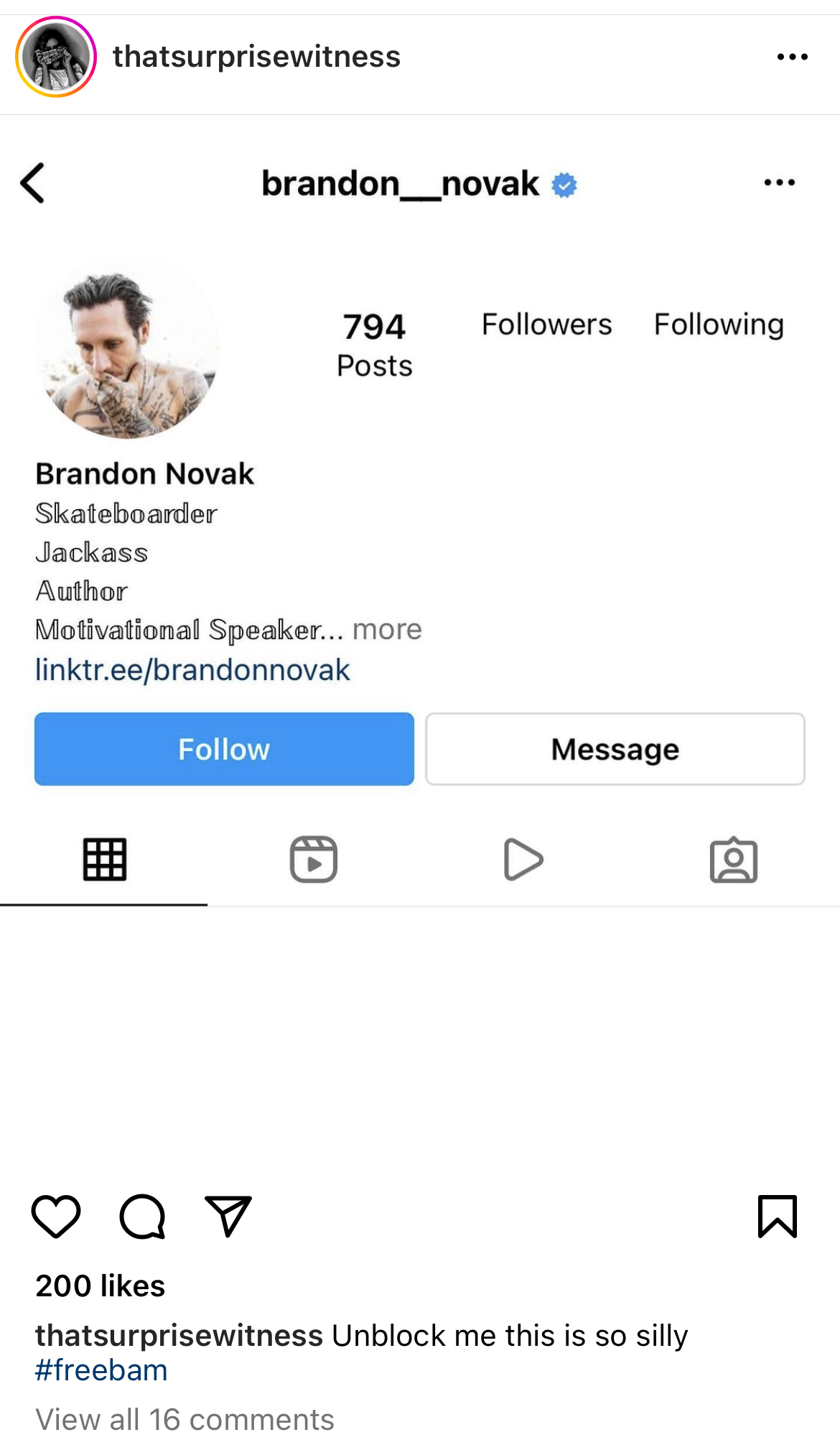View who gave the 200 likes
840x1450 pixels.
point(101,1286)
